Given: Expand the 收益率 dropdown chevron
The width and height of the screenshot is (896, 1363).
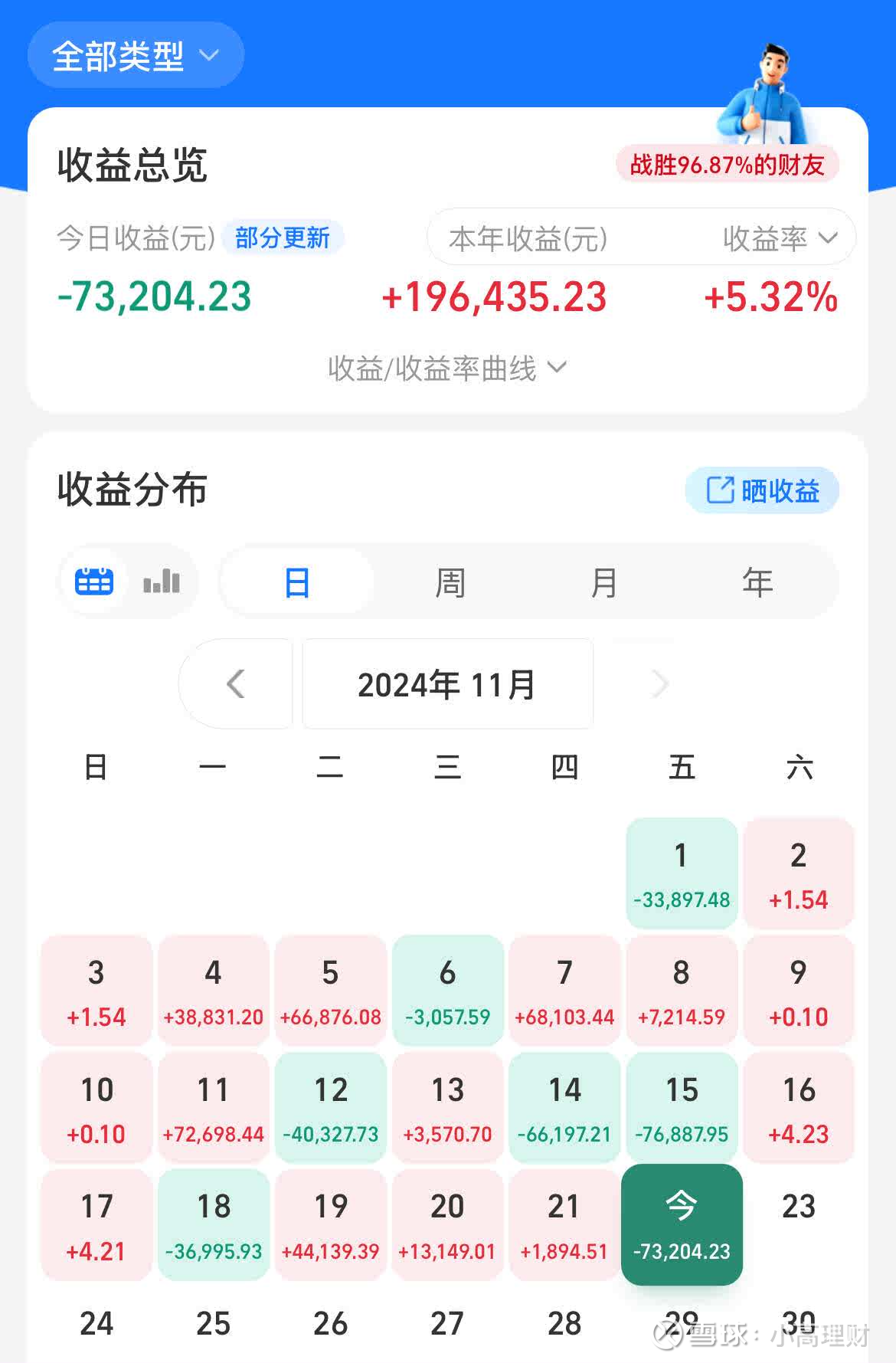Looking at the screenshot, I should [x=829, y=238].
